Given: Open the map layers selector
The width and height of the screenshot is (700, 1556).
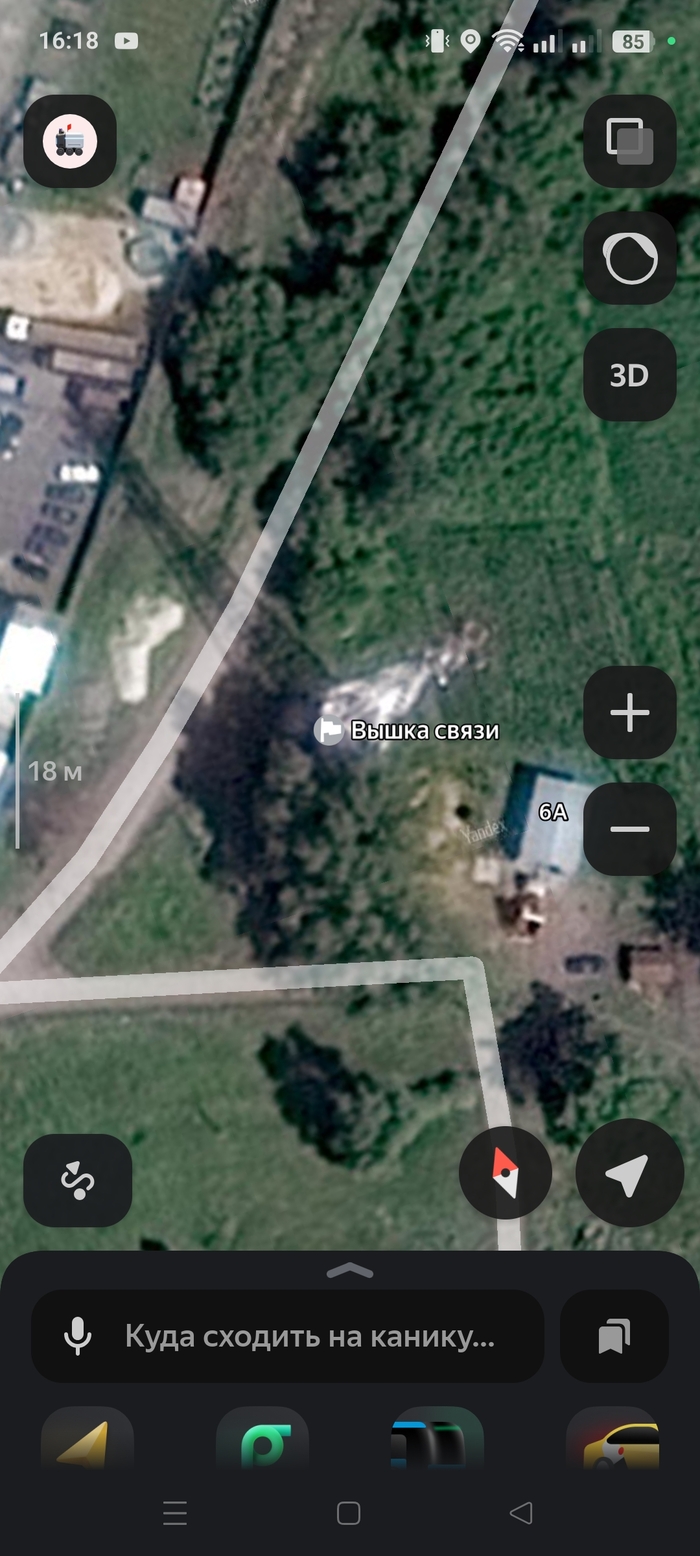Looking at the screenshot, I should pos(629,141).
